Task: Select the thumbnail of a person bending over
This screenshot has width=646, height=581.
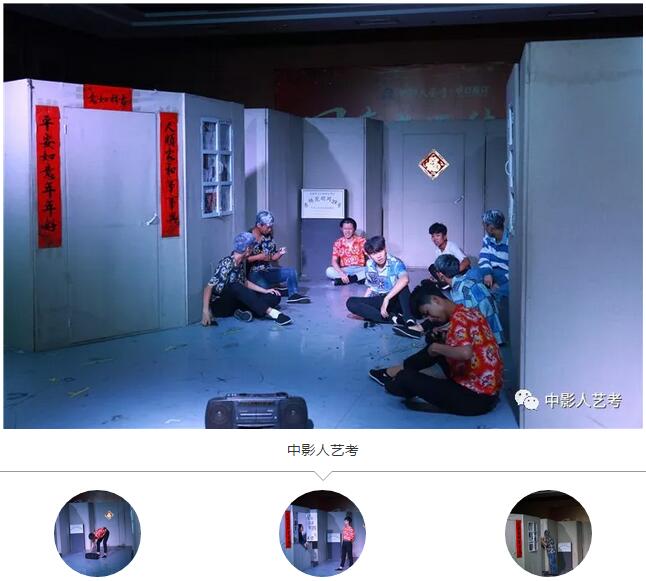Action: pos(97,533)
